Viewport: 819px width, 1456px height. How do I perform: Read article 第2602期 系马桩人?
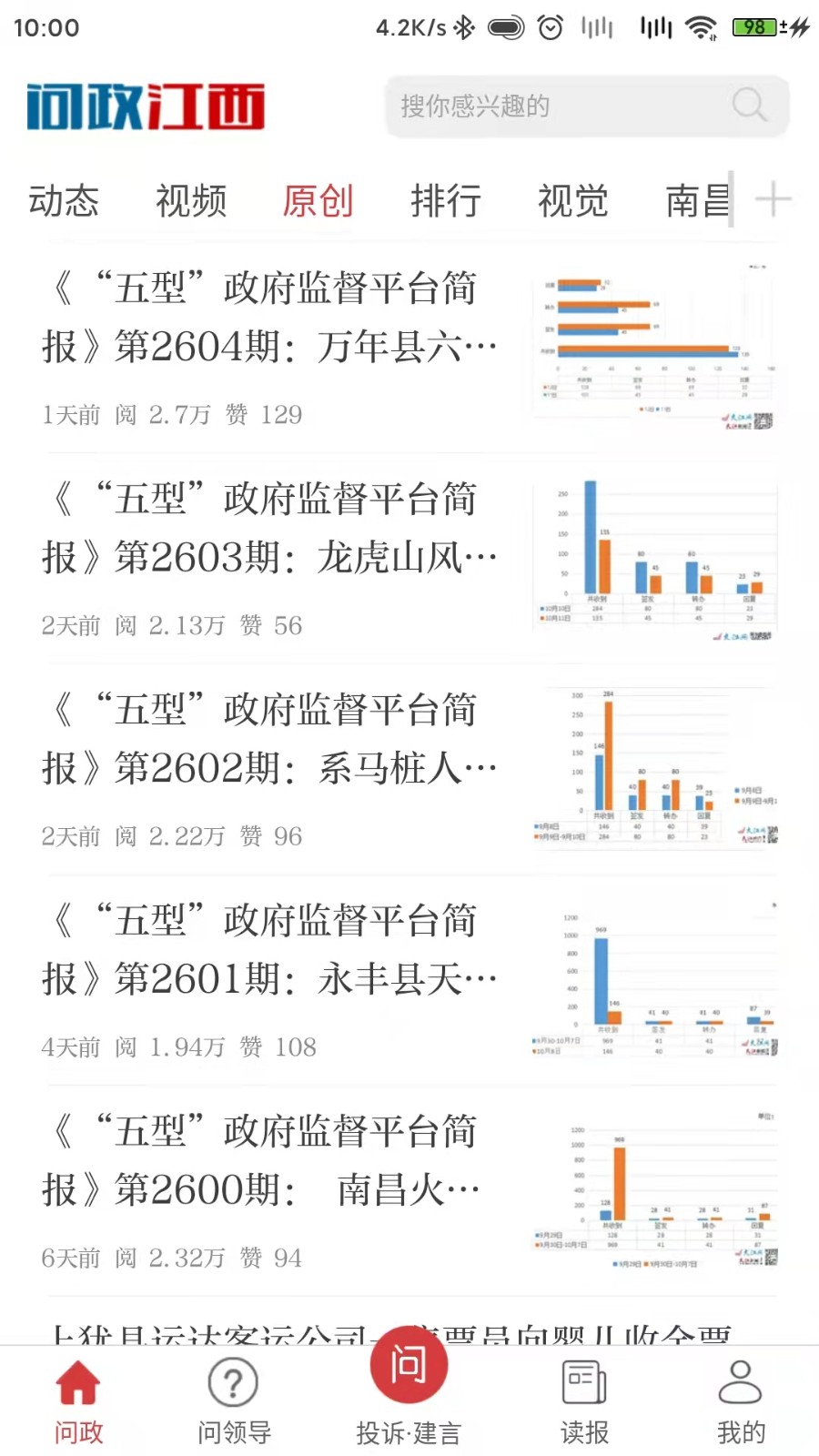pyautogui.click(x=409, y=769)
